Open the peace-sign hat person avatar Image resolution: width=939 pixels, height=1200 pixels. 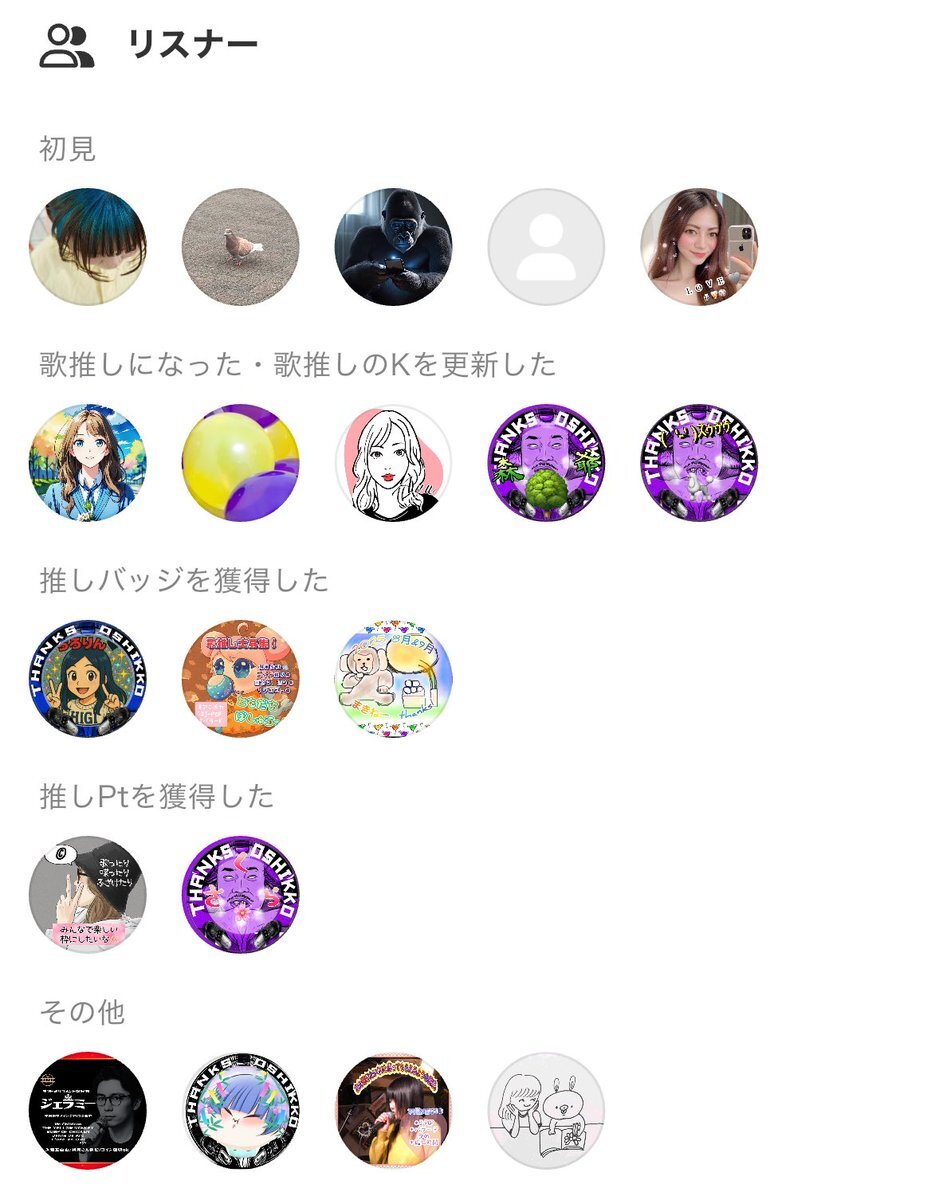click(x=88, y=894)
